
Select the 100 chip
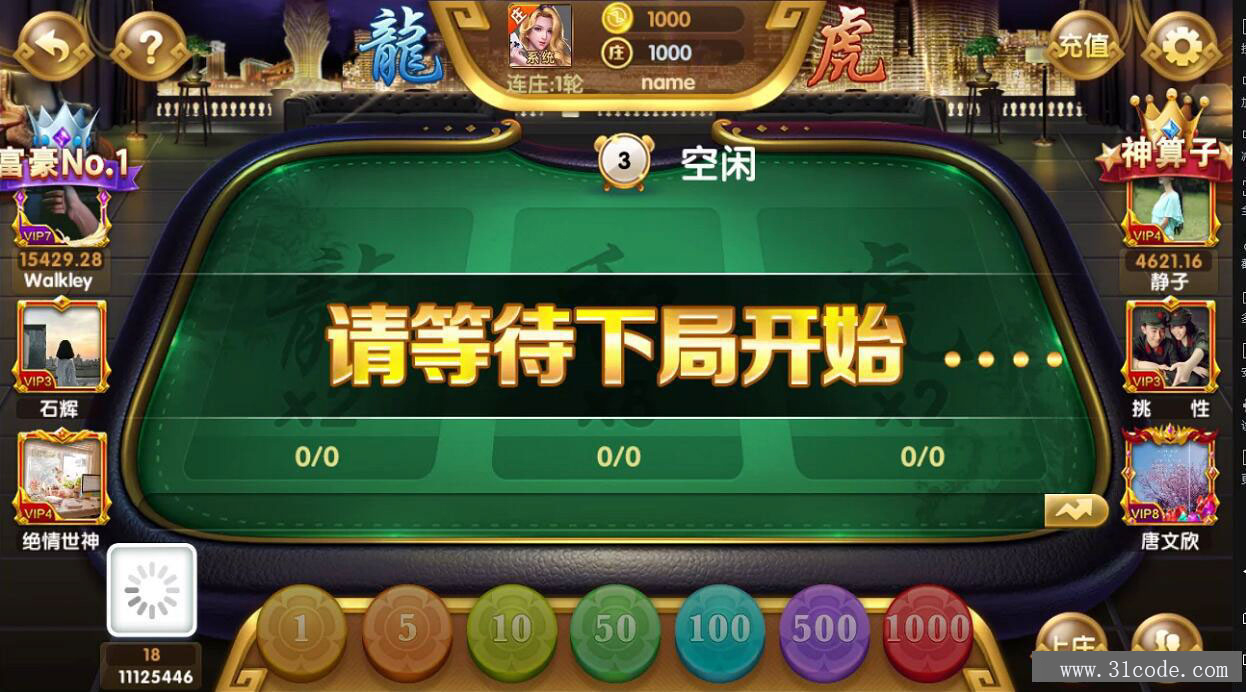coord(719,630)
